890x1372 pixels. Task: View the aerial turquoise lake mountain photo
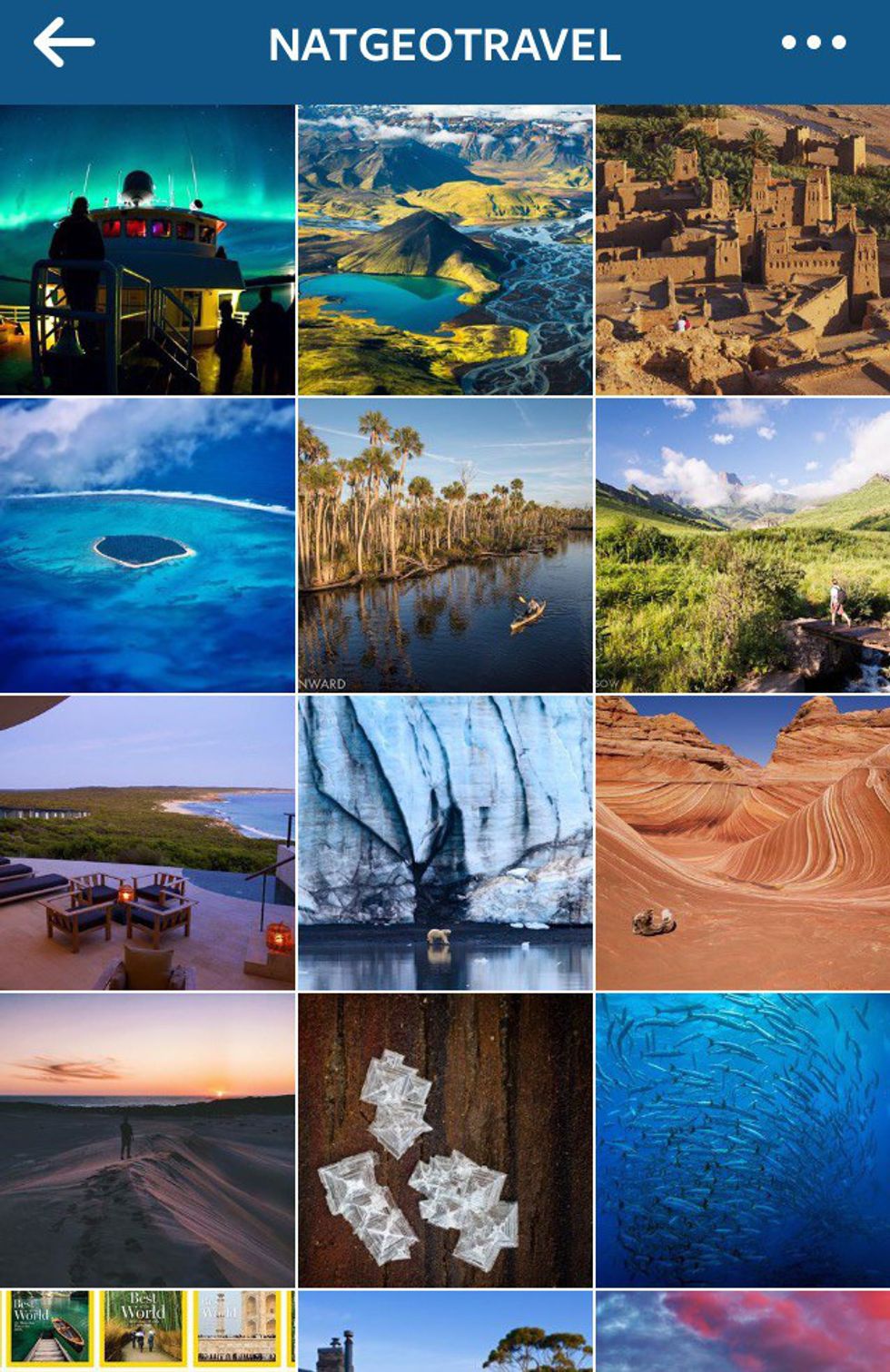[445, 250]
